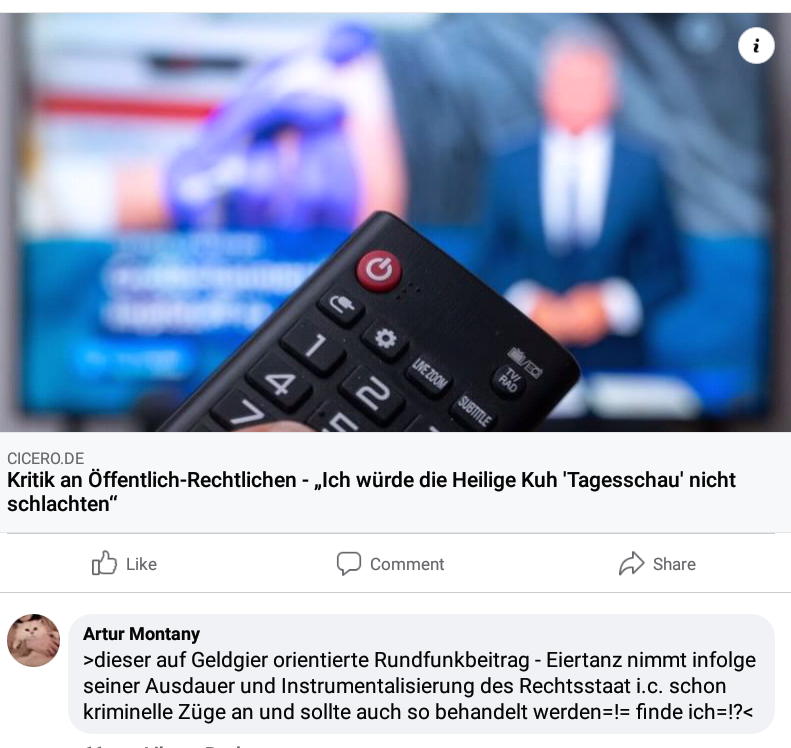
Task: Open the Cicero.de article about Tagesschau
Action: click(x=371, y=491)
